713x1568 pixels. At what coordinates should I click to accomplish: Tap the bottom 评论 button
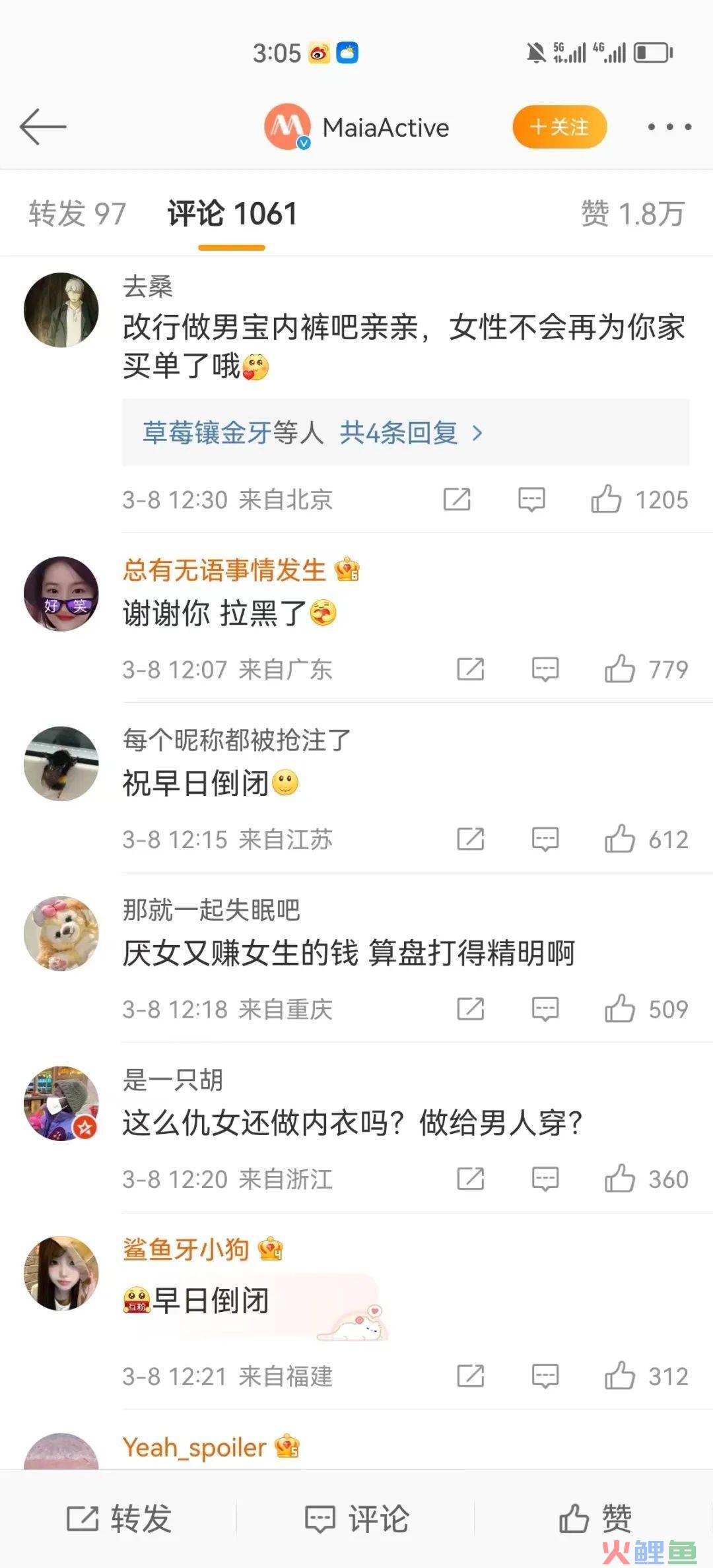click(356, 1519)
